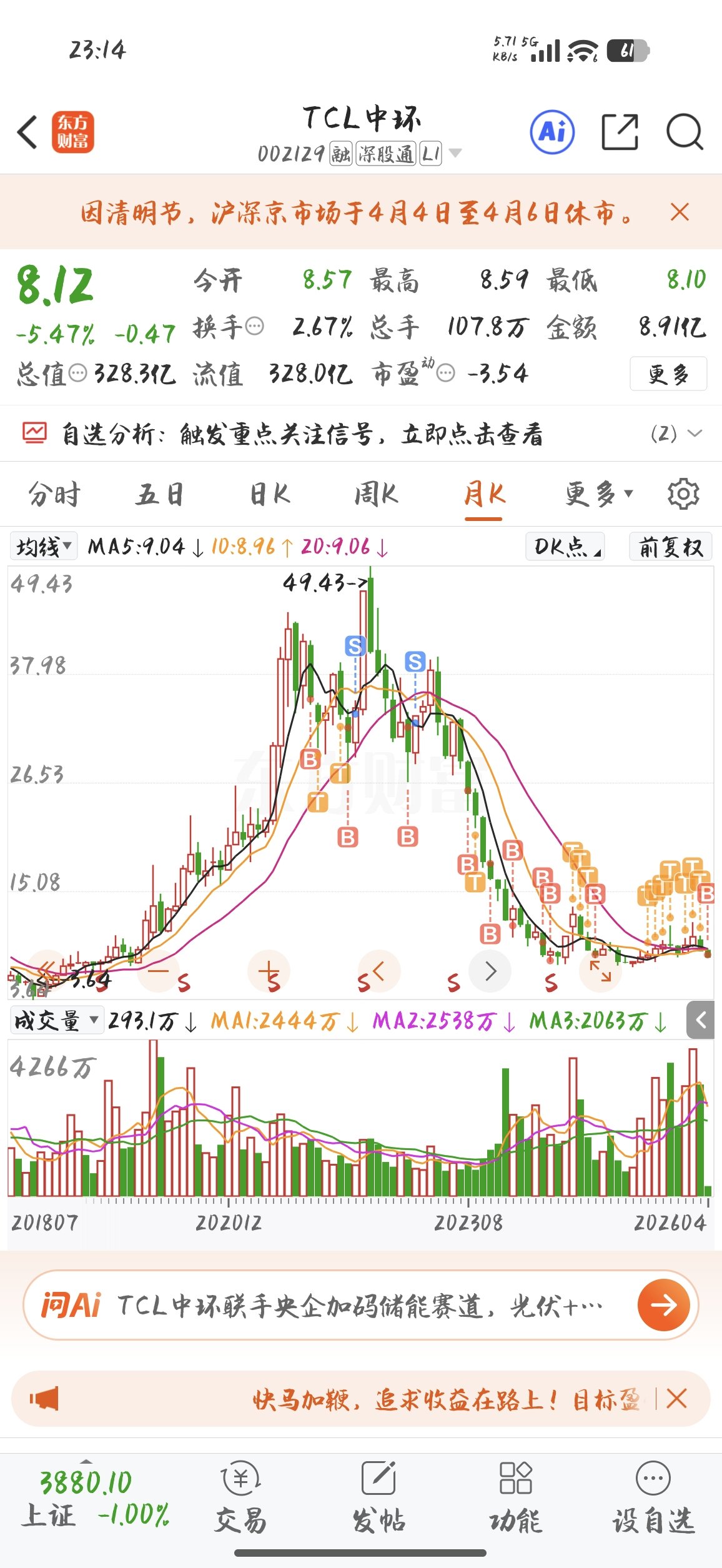
Task: Open the 交易 trading tab
Action: [240, 1498]
